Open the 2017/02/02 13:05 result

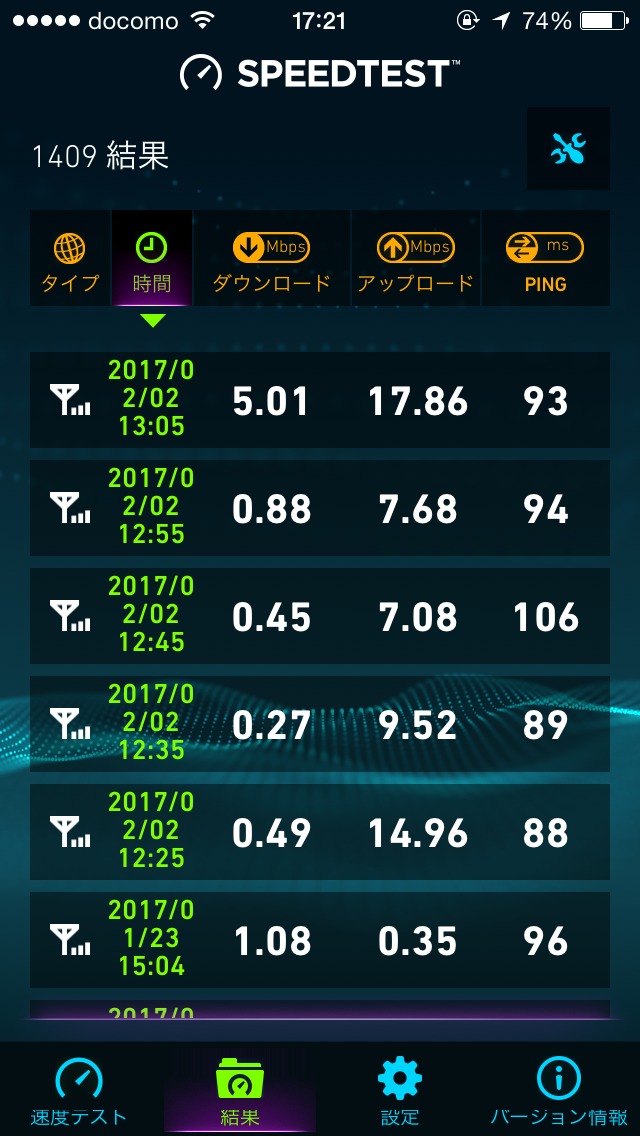click(320, 400)
